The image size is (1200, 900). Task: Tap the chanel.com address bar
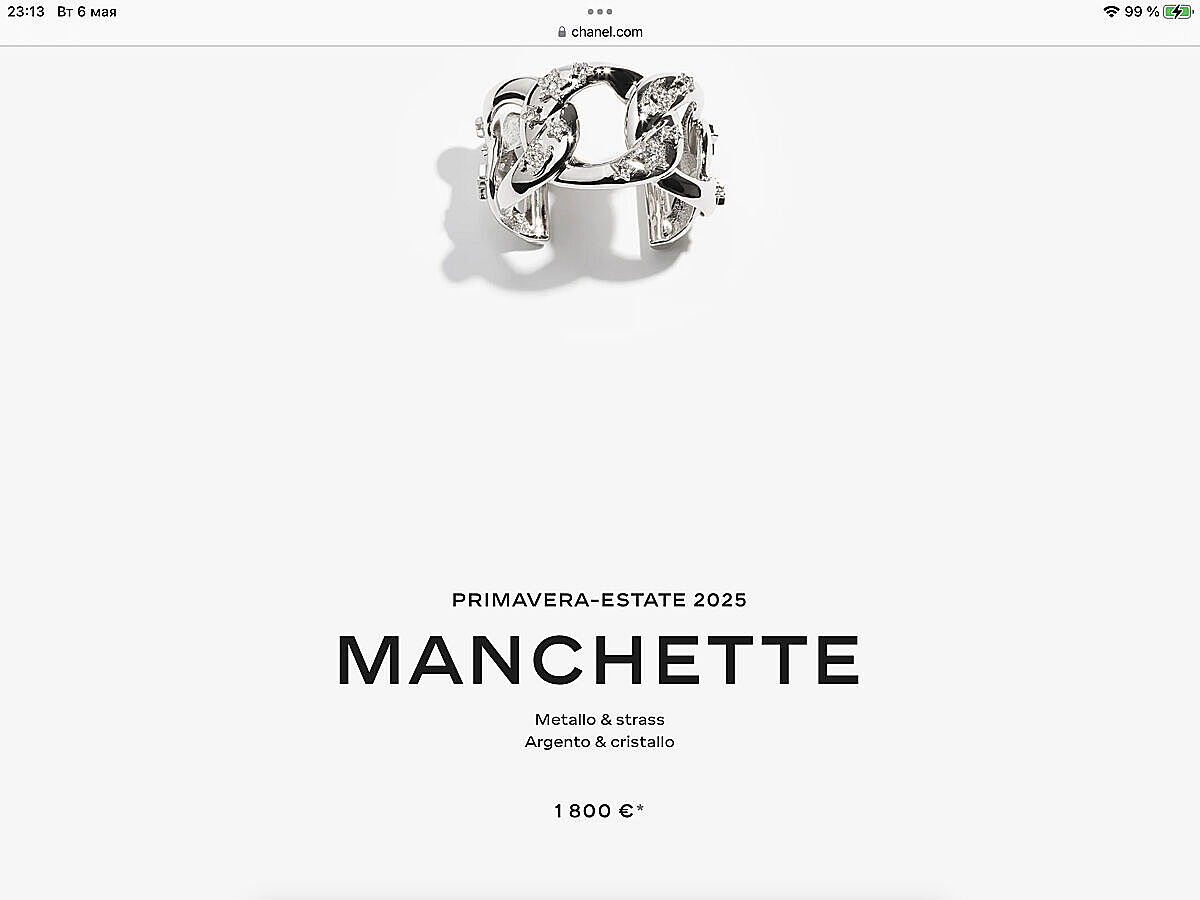(600, 32)
